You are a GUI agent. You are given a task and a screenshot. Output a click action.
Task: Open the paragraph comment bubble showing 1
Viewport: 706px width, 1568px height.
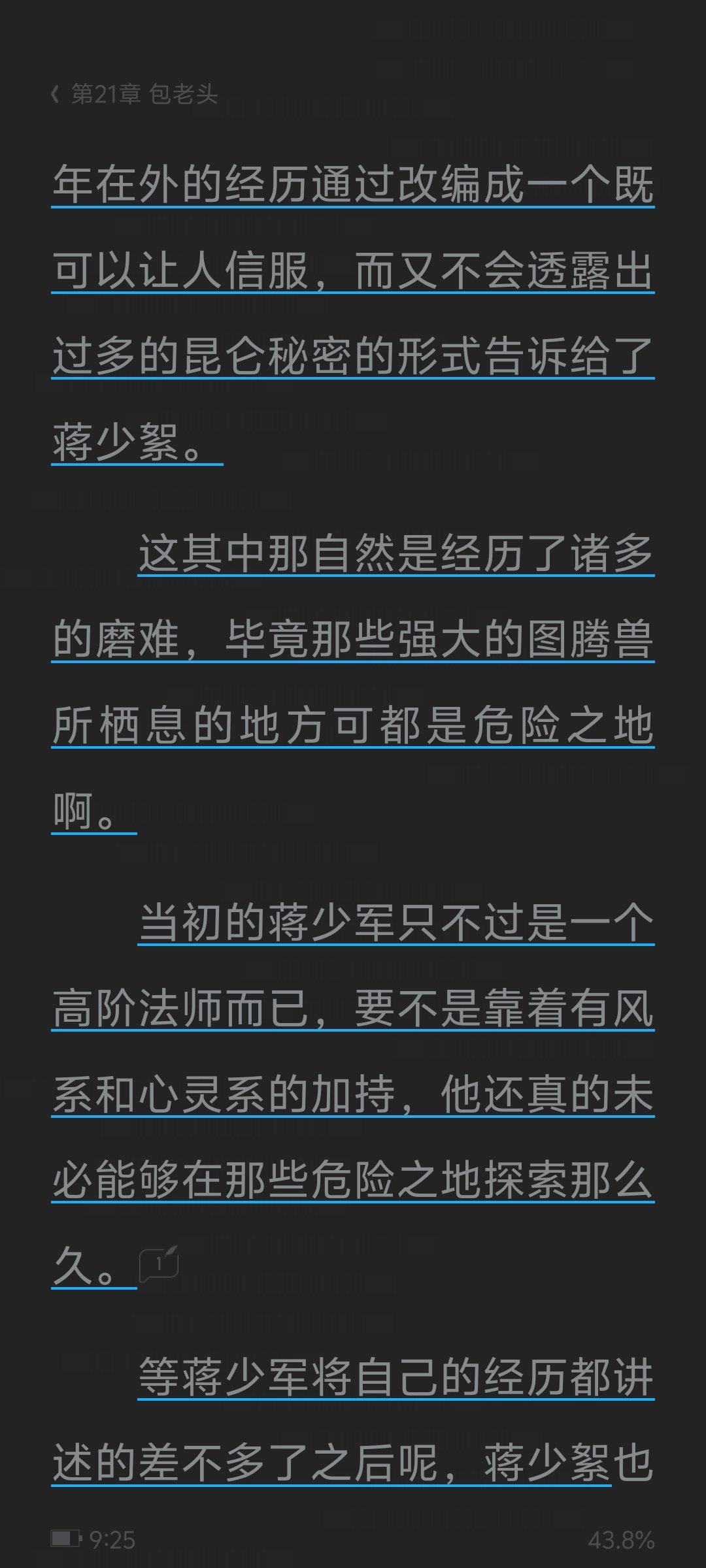click(x=159, y=1264)
